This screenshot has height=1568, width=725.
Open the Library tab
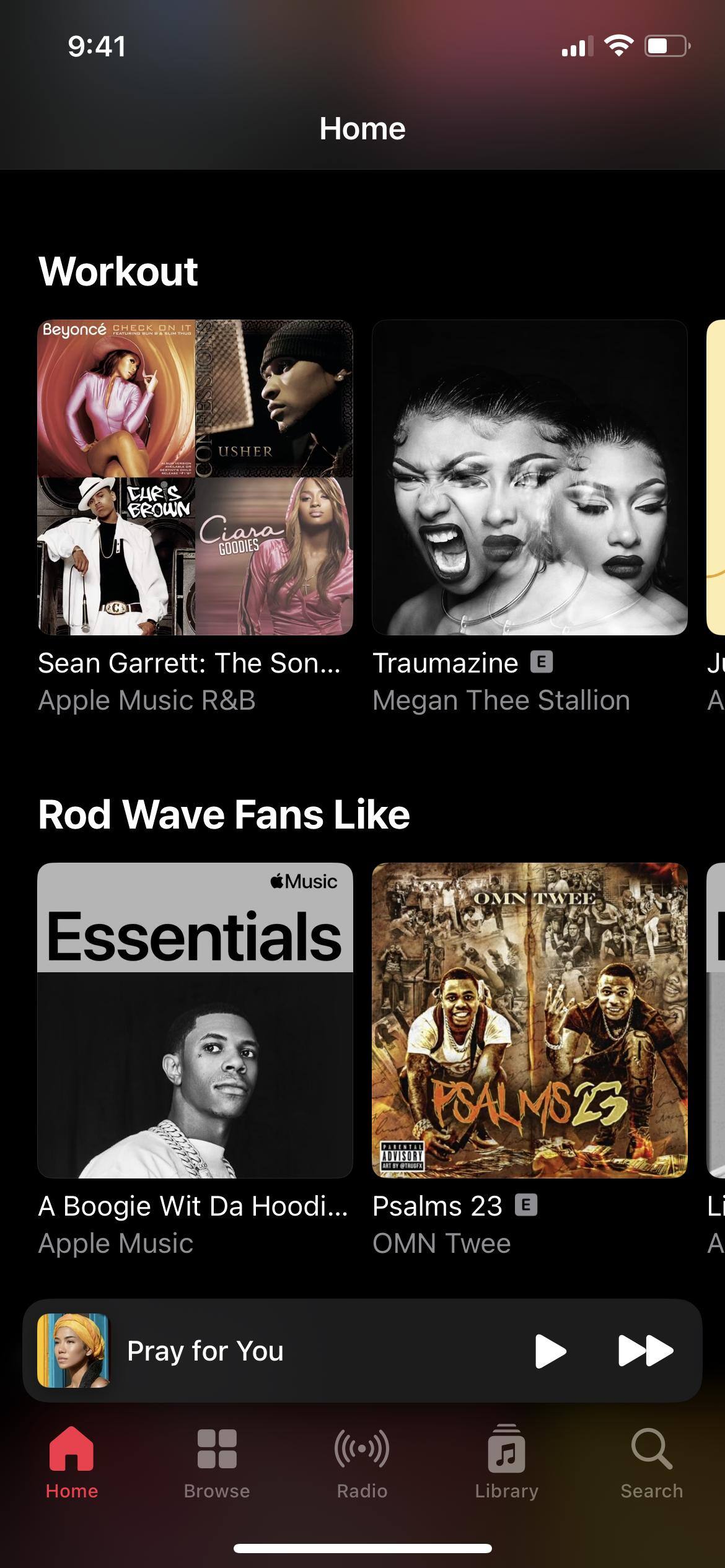coord(506,1461)
